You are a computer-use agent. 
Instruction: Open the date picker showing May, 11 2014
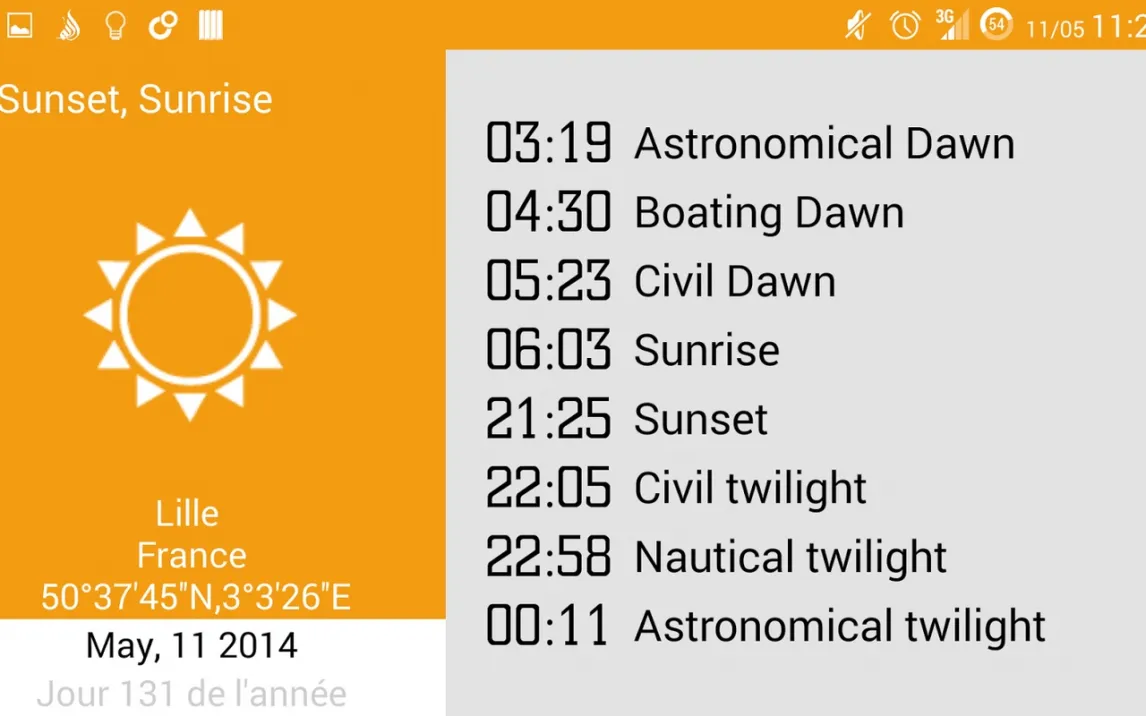coord(192,646)
